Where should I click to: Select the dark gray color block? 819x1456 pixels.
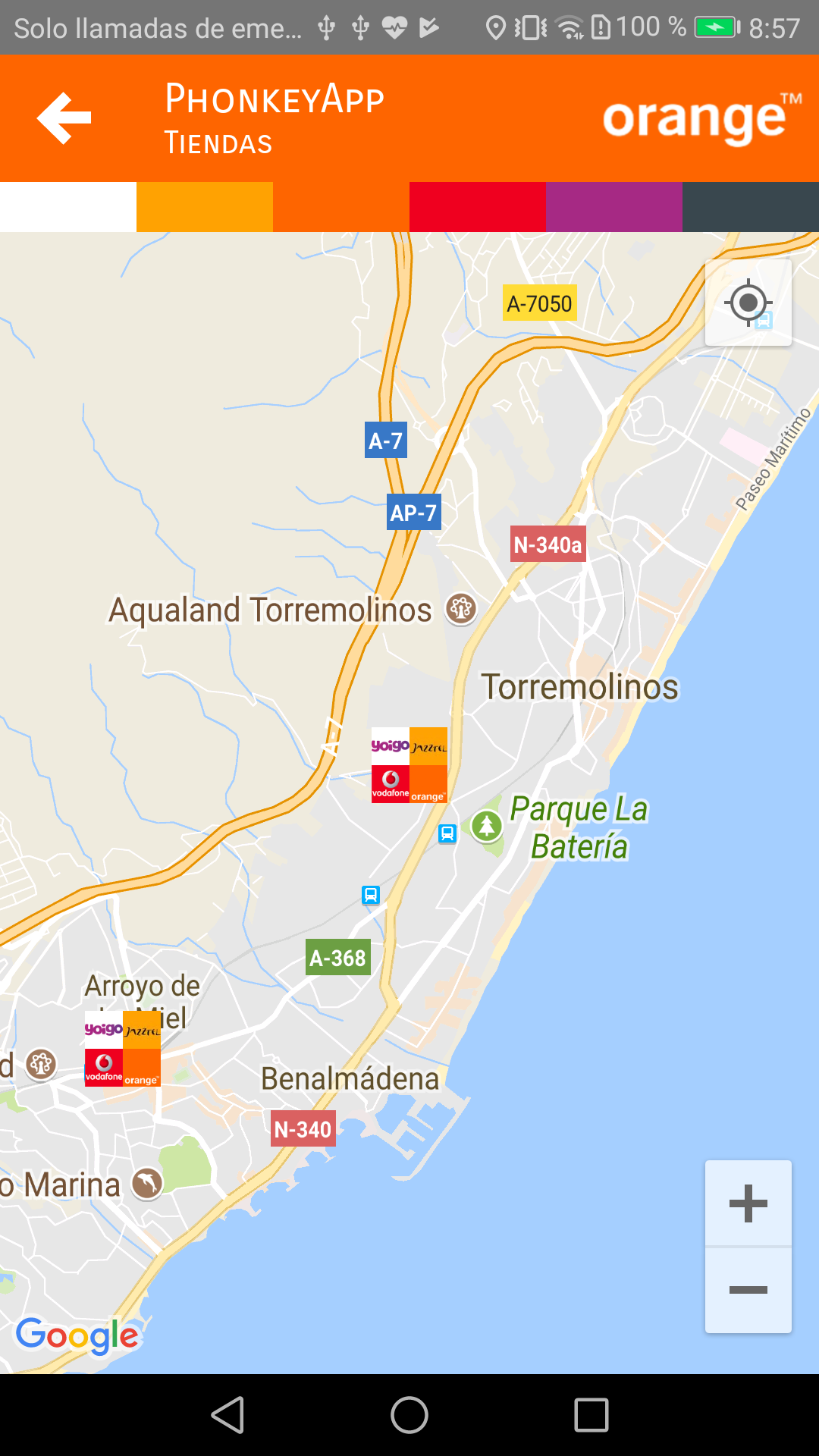pyautogui.click(x=751, y=206)
